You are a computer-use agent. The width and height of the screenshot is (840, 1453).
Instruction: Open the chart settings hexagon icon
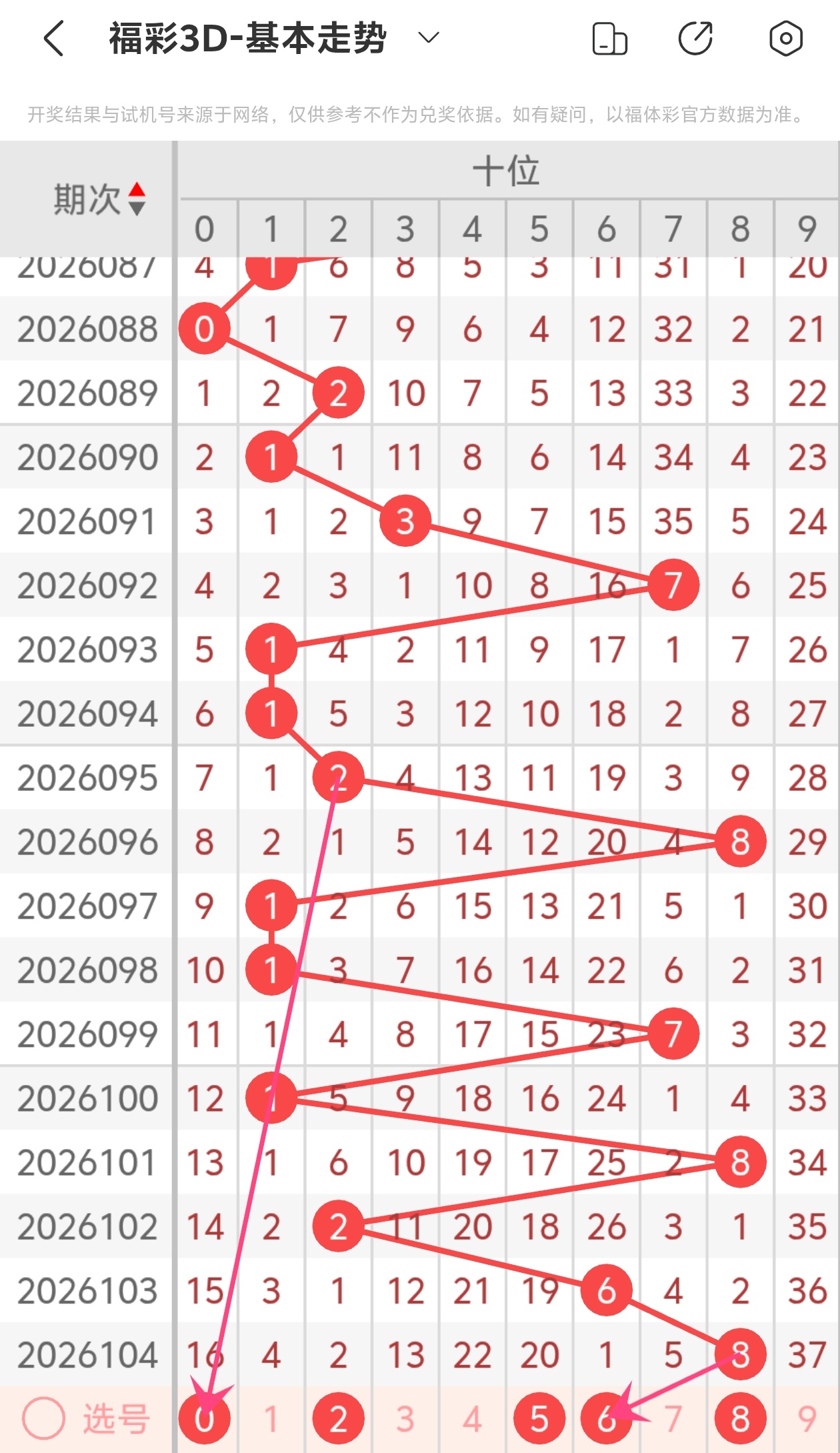pos(785,38)
